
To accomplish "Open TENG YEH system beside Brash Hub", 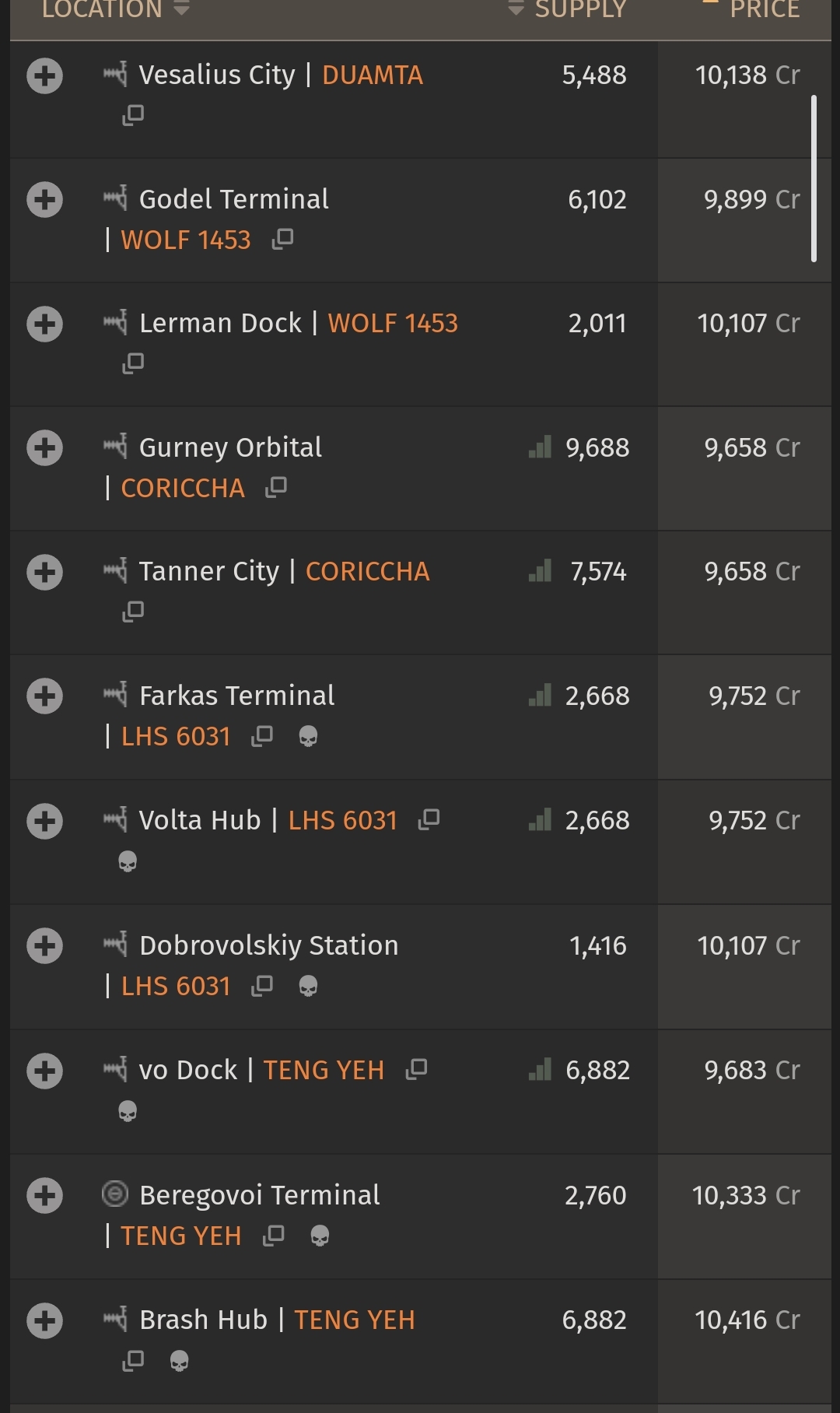I will pos(355,1320).
